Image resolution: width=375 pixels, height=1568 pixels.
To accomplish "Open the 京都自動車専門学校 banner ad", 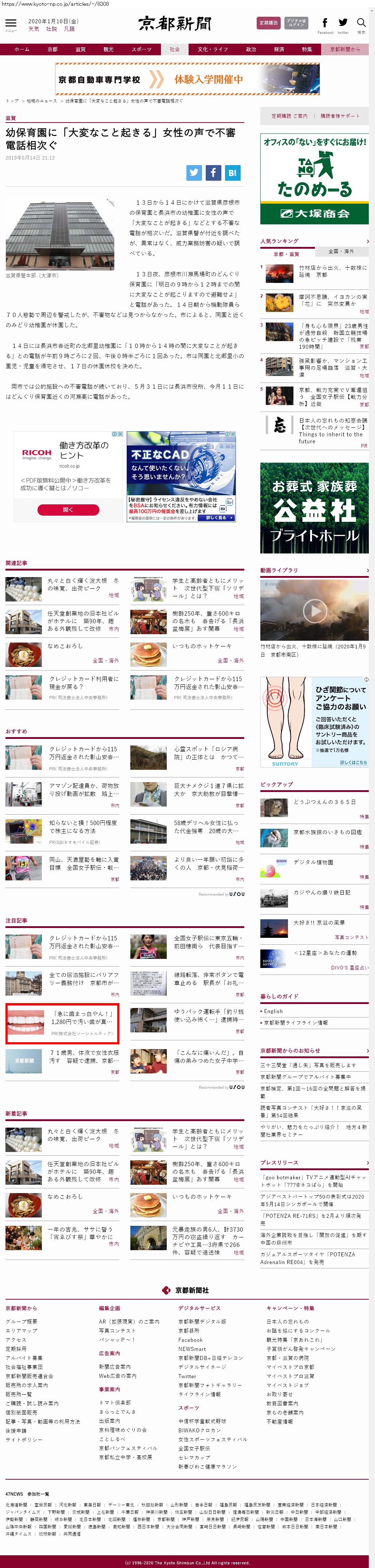I will point(187,79).
